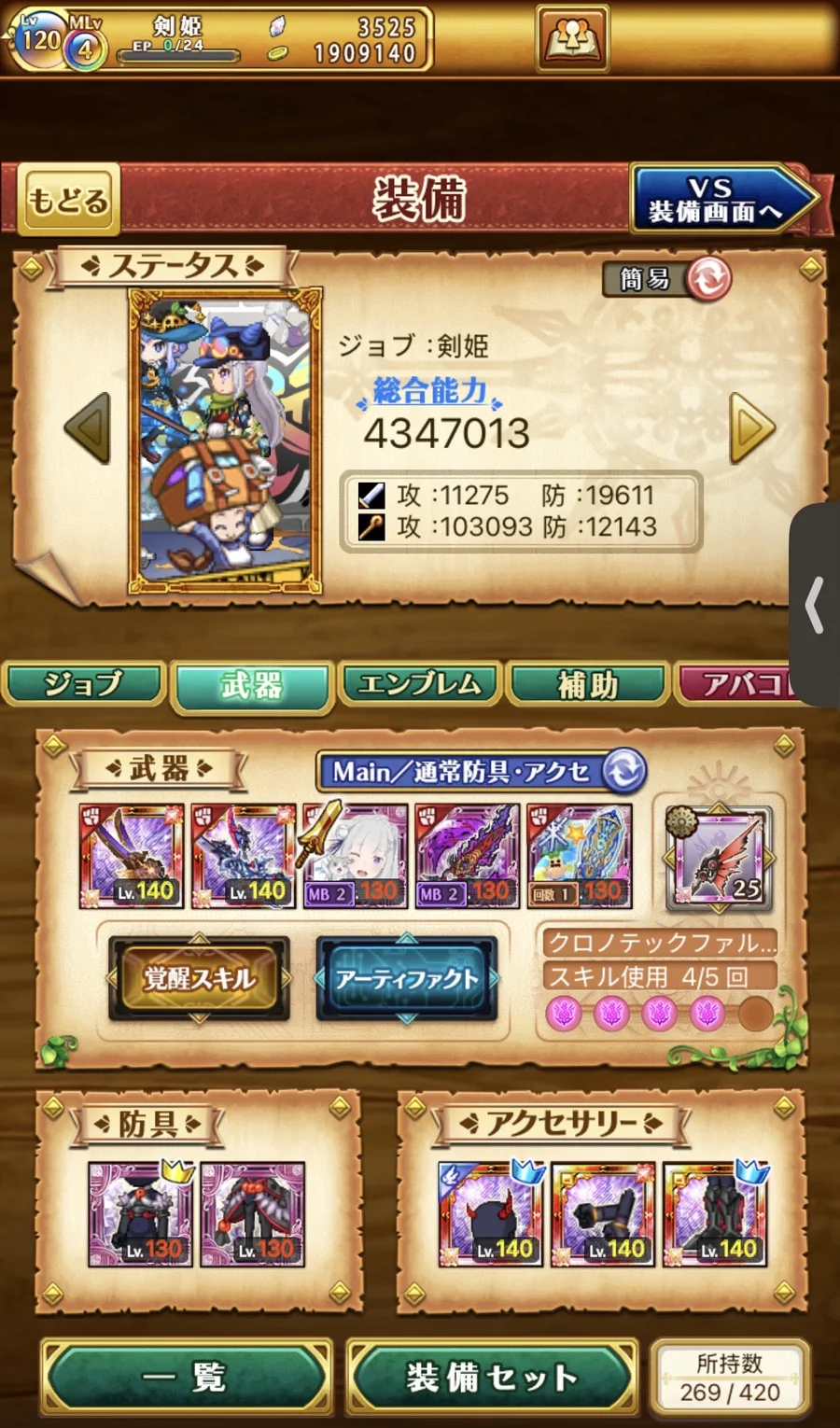This screenshot has width=840, height=1428.
Task: Open the 覚醒スキル button
Action: tap(199, 978)
